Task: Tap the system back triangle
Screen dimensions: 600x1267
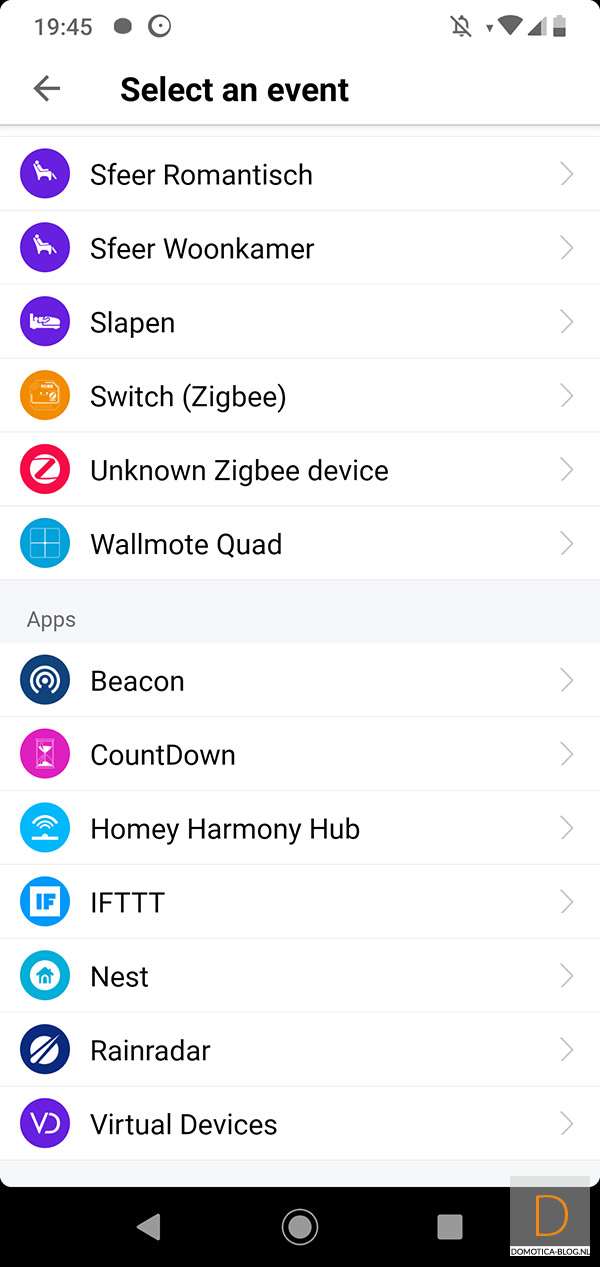Action: point(149,1226)
